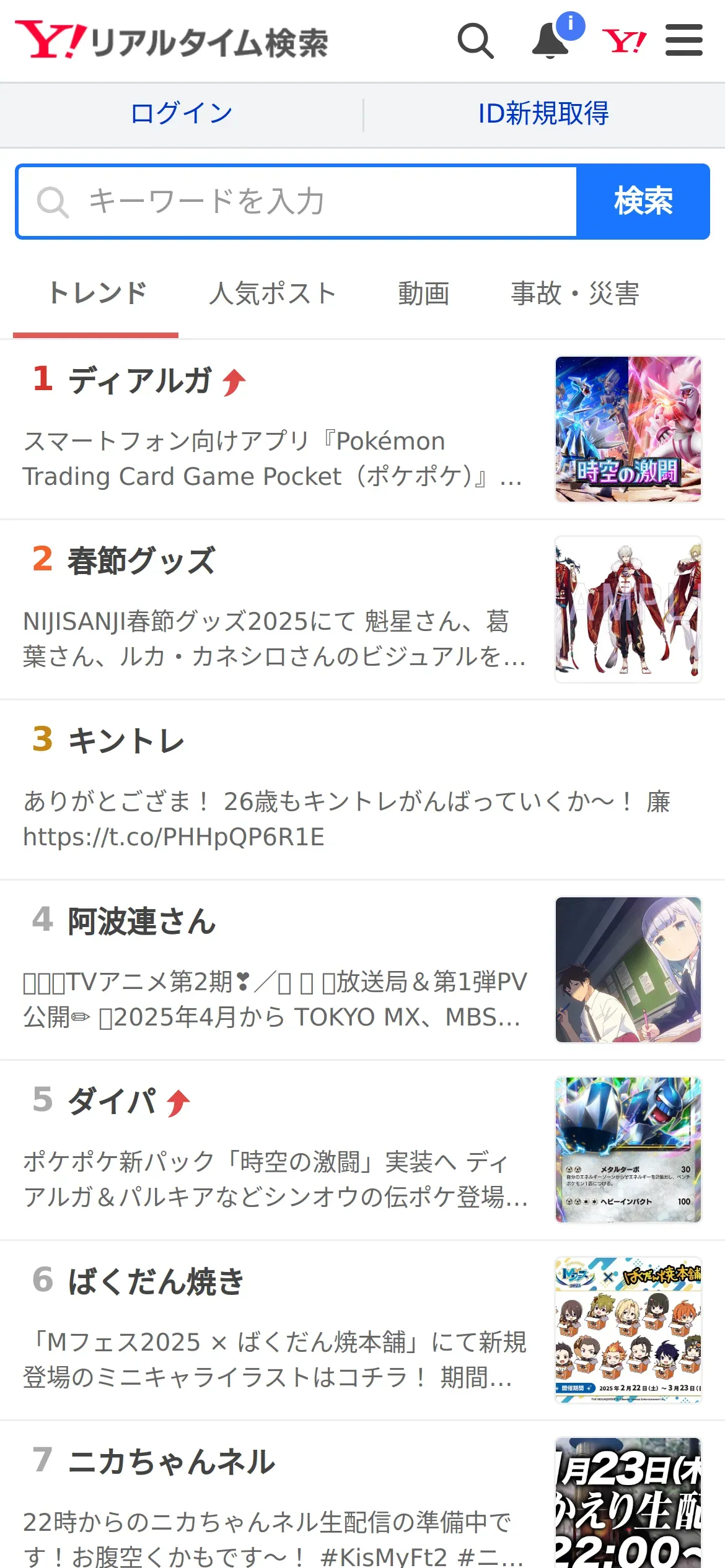Open the hamburger menu
725x1568 pixels.
[x=683, y=41]
